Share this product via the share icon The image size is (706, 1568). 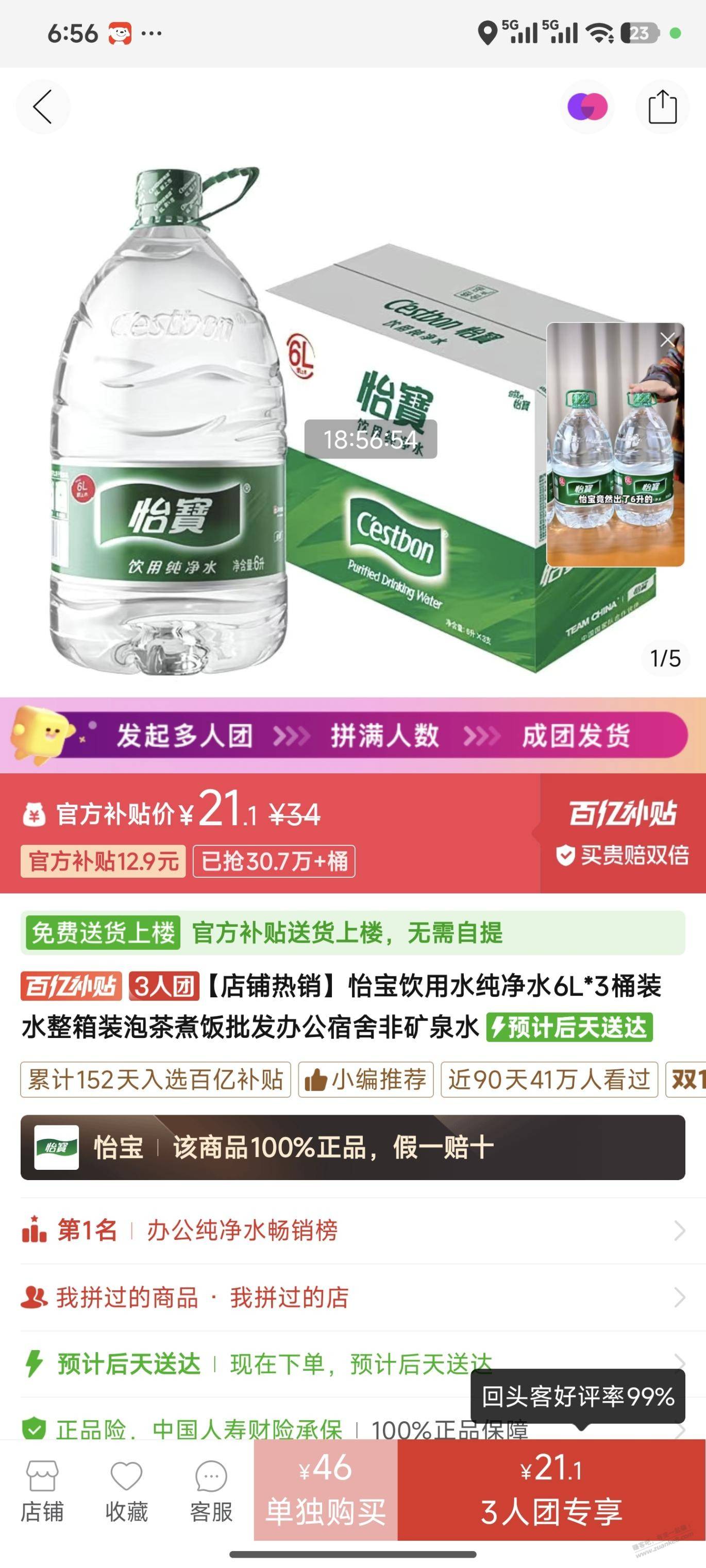[x=662, y=107]
